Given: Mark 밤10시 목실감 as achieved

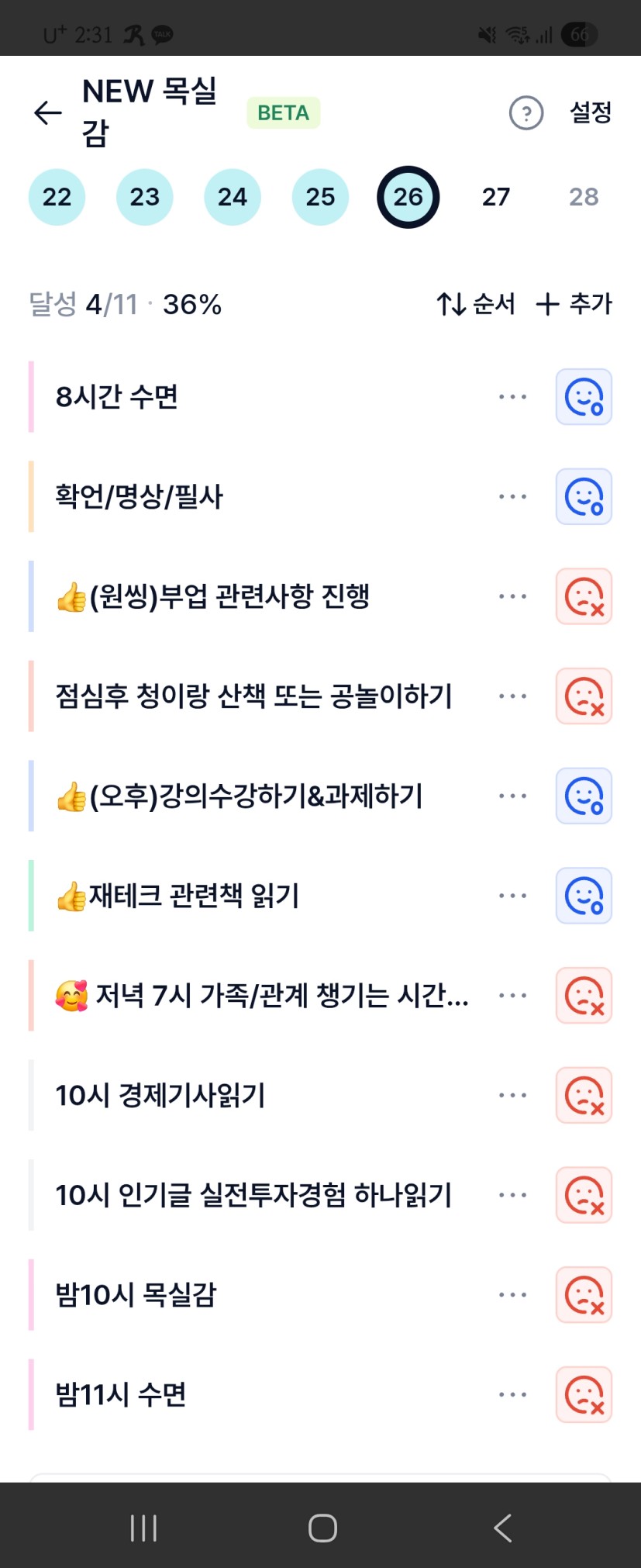Looking at the screenshot, I should point(584,1295).
